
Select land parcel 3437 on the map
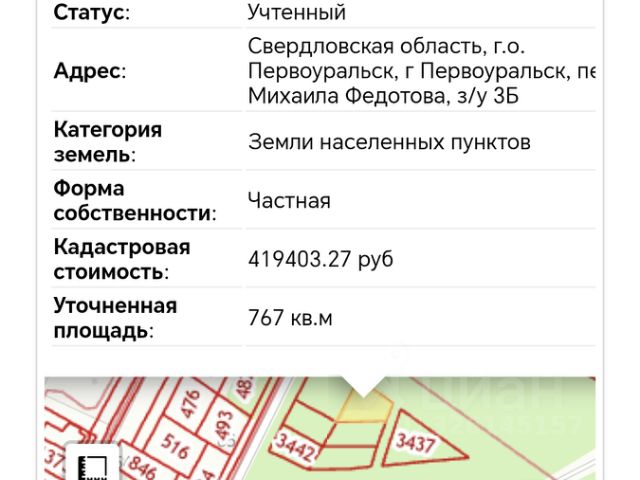pyautogui.click(x=413, y=438)
